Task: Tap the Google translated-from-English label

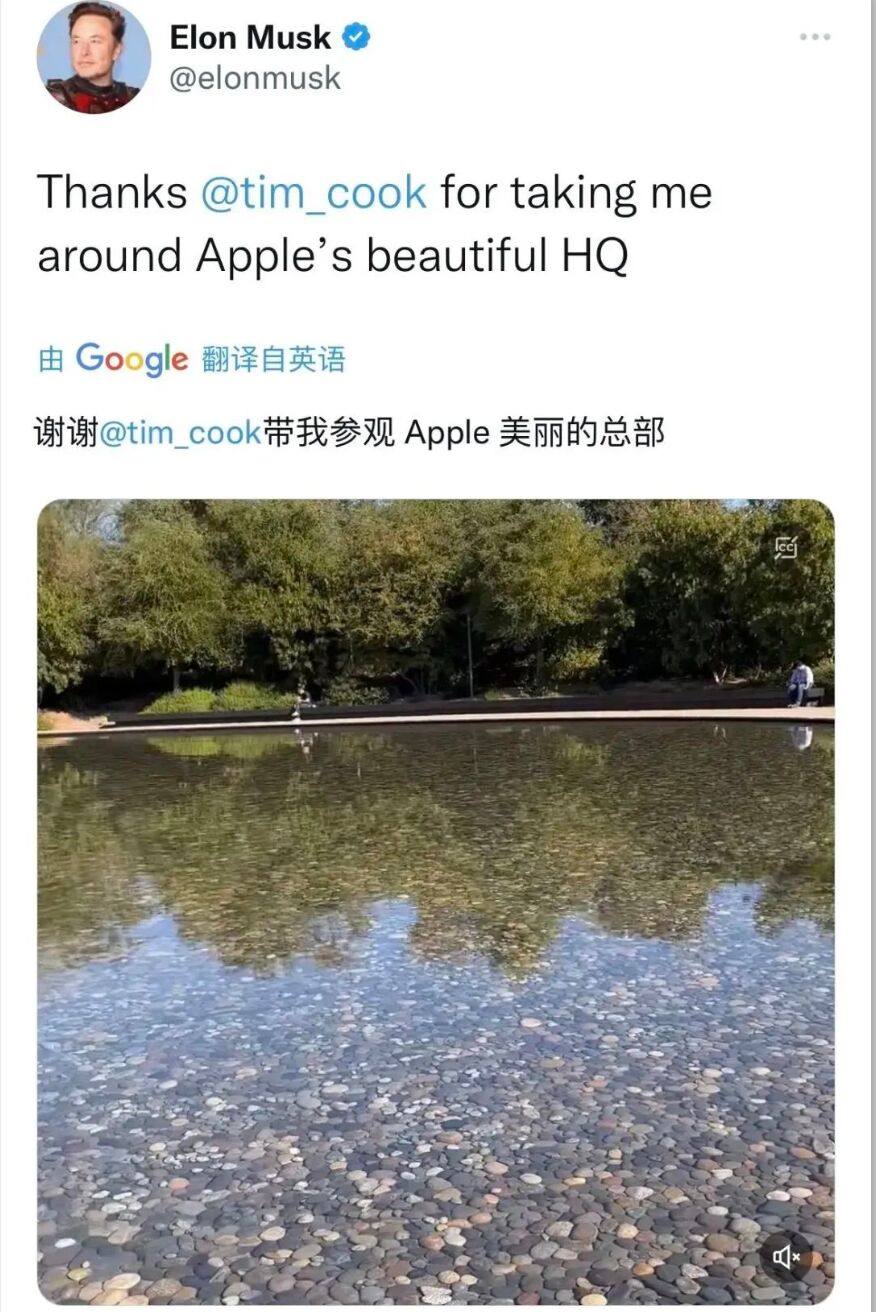Action: (192, 359)
